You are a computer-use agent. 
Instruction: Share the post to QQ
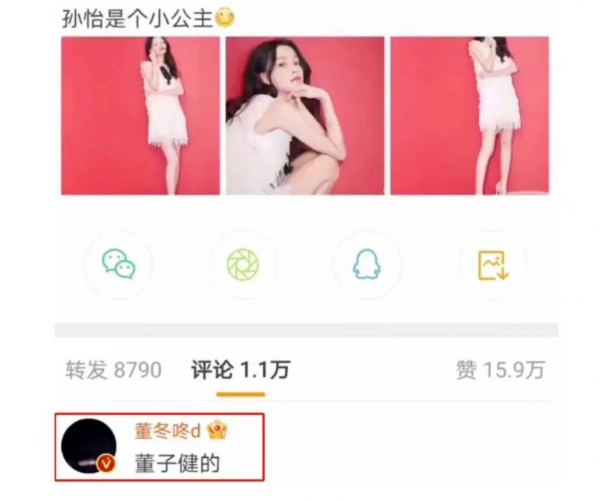click(x=366, y=264)
